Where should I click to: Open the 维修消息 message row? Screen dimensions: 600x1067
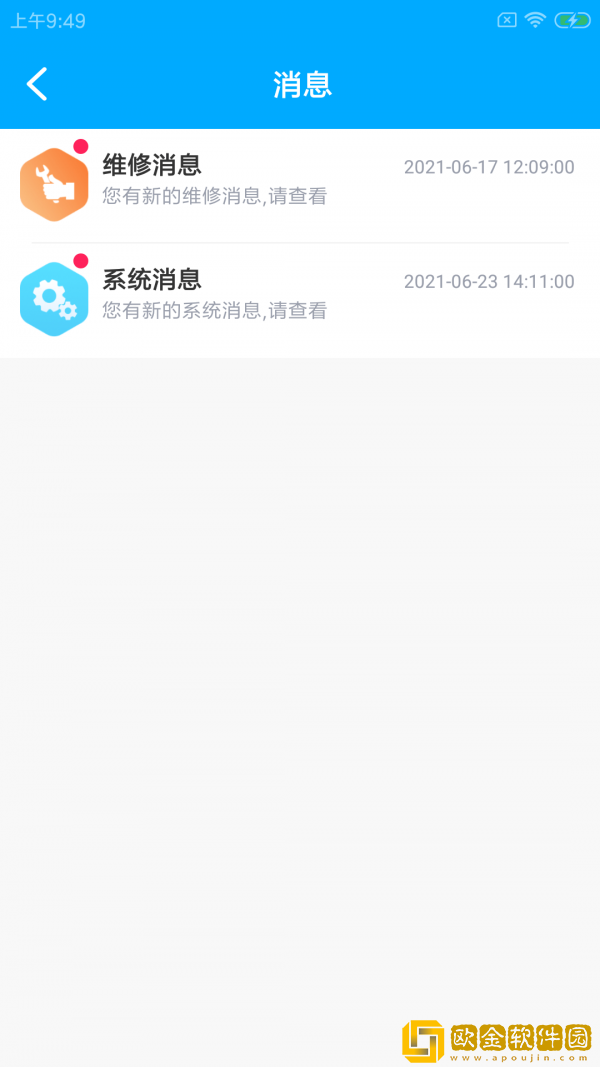(300, 181)
